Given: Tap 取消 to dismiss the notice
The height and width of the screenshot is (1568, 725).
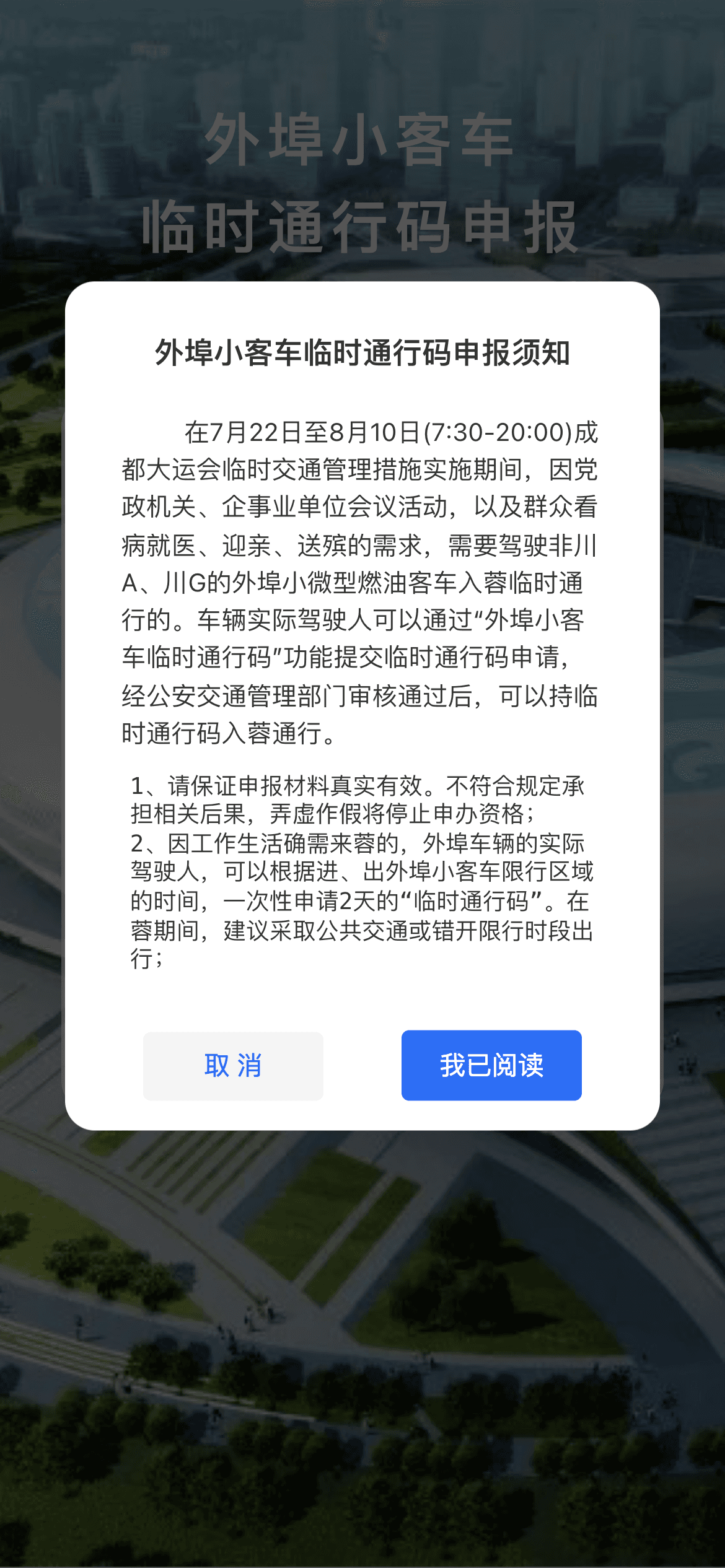Looking at the screenshot, I should [233, 1066].
